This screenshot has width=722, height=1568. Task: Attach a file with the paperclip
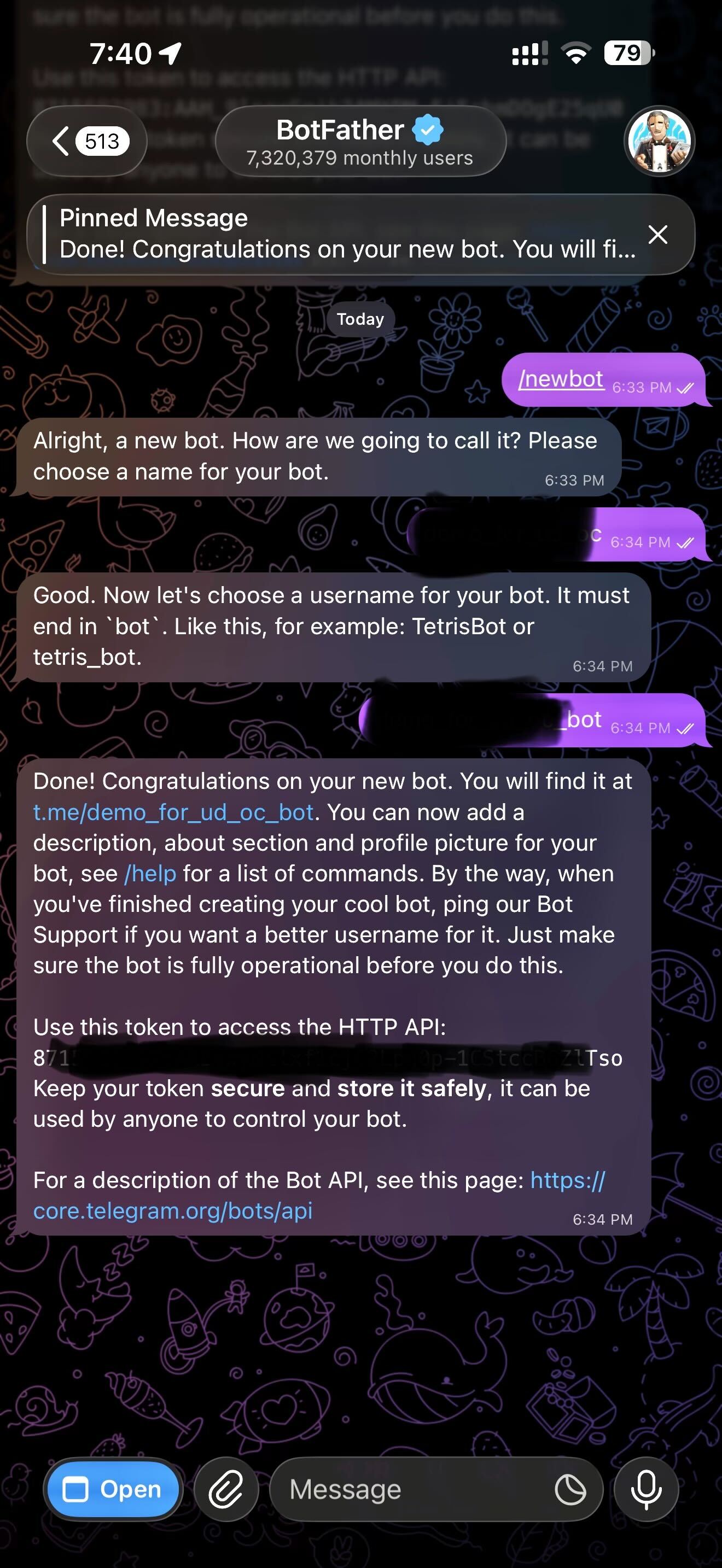click(x=226, y=1489)
